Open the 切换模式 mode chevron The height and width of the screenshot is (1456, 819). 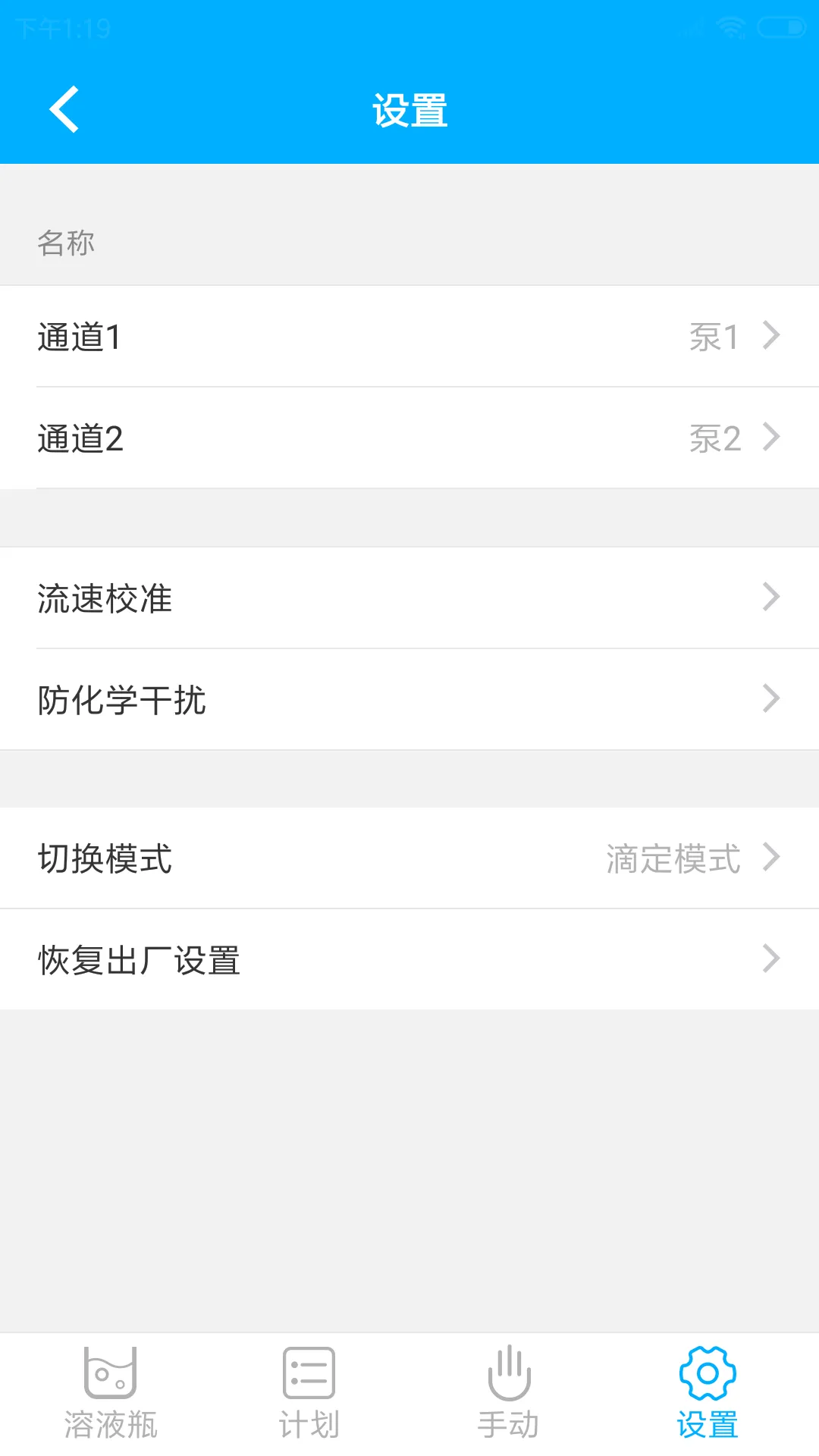tap(770, 858)
